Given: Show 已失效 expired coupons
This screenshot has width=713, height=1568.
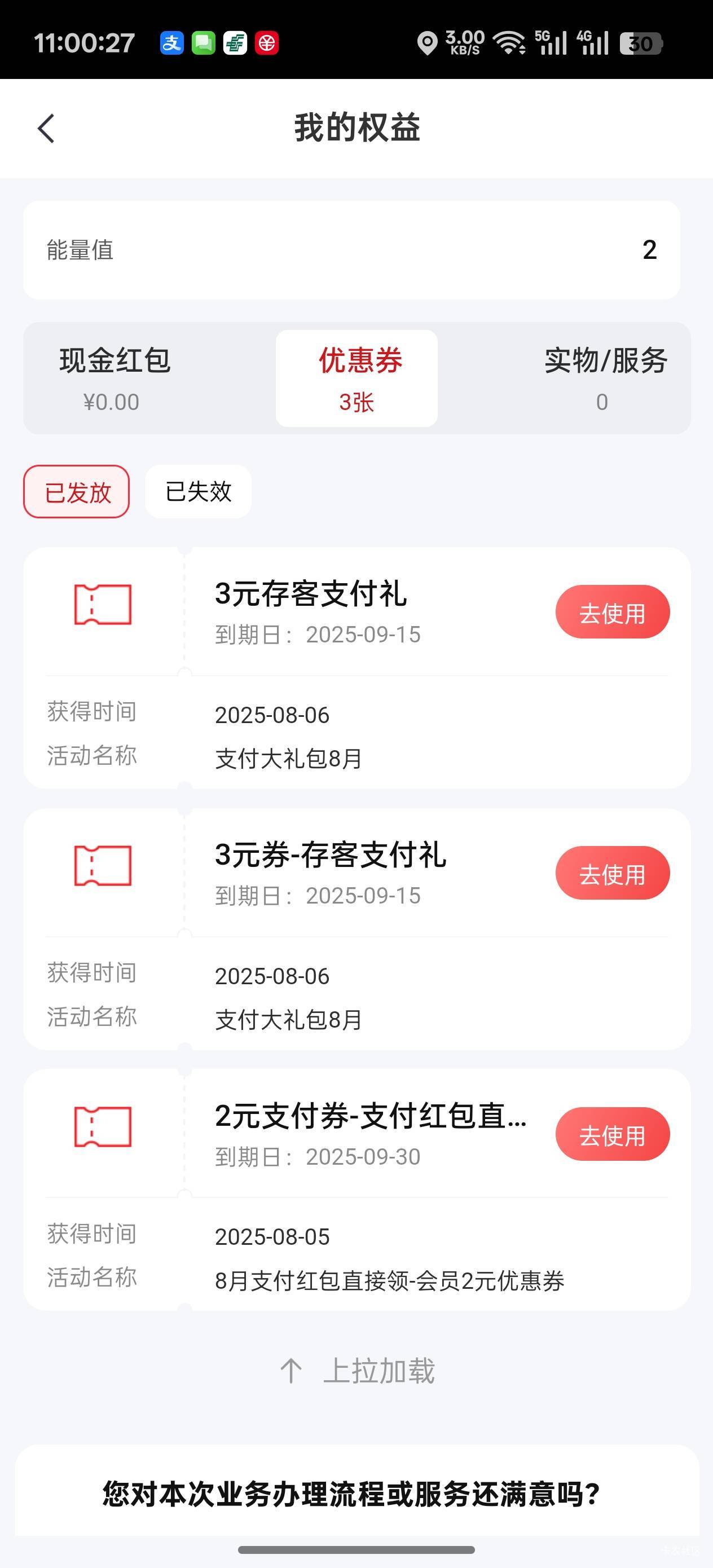Looking at the screenshot, I should (x=199, y=492).
